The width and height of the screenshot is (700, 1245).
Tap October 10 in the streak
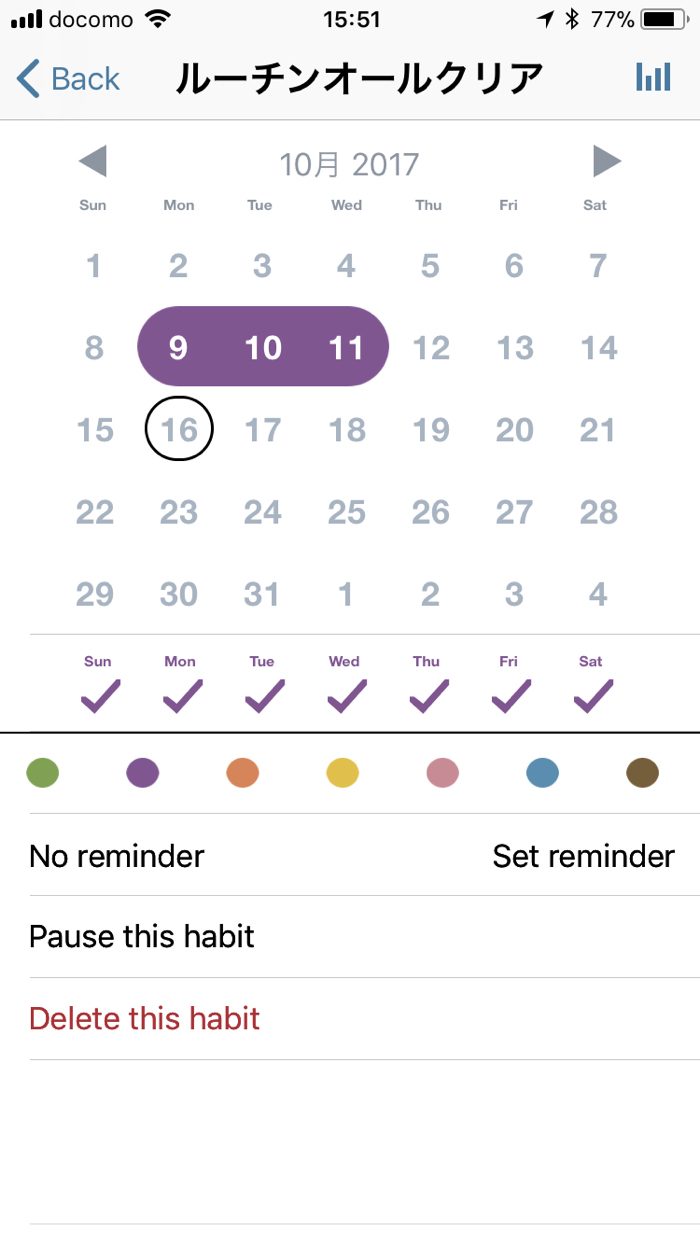[x=263, y=348]
